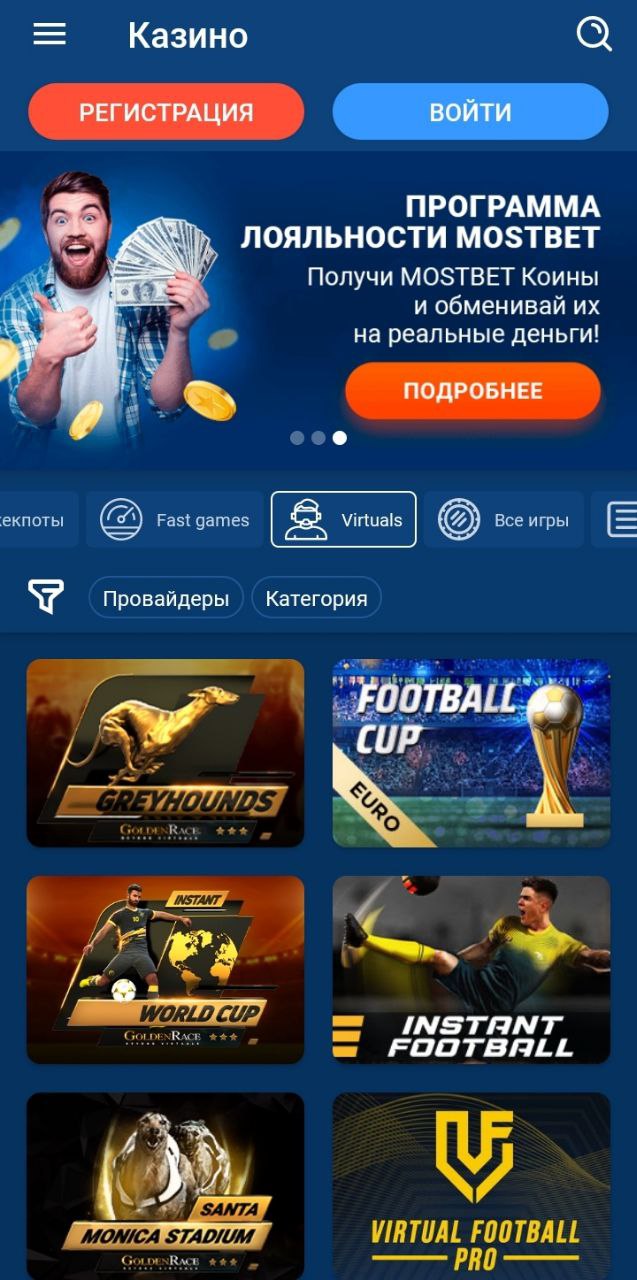This screenshot has width=637, height=1280.
Task: Open Подробнее on the loyalty banner
Action: [473, 391]
